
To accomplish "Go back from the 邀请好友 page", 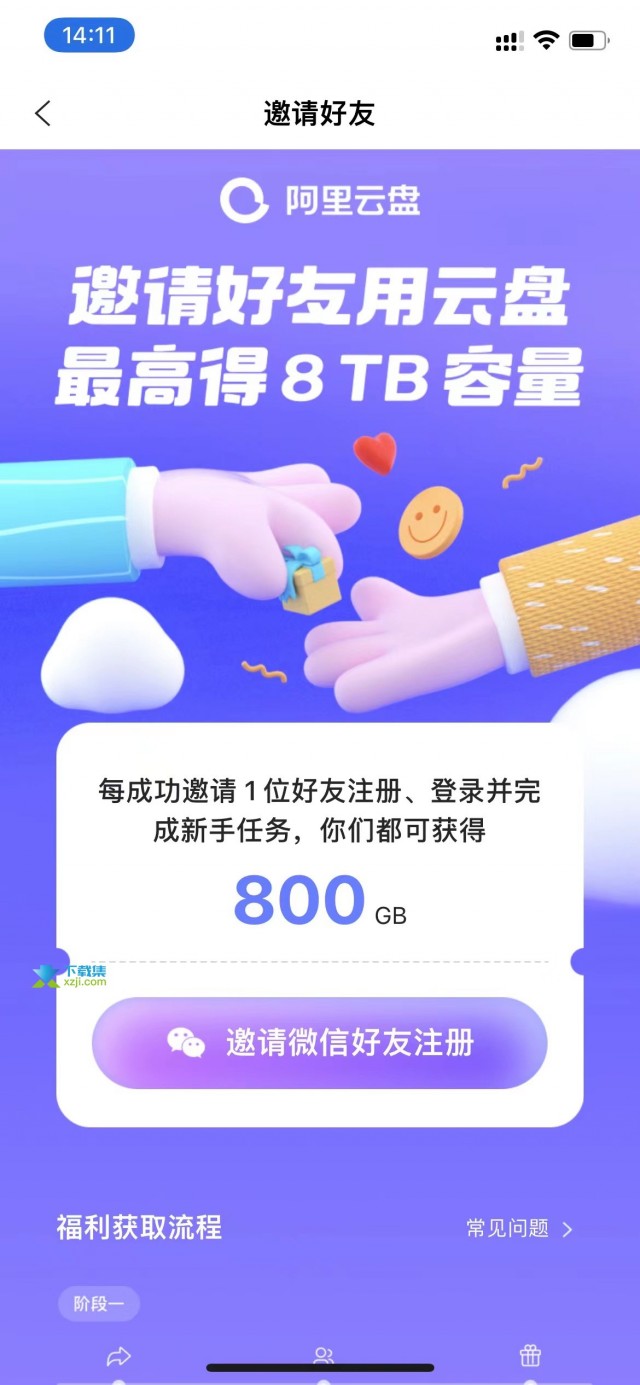I will tap(42, 113).
